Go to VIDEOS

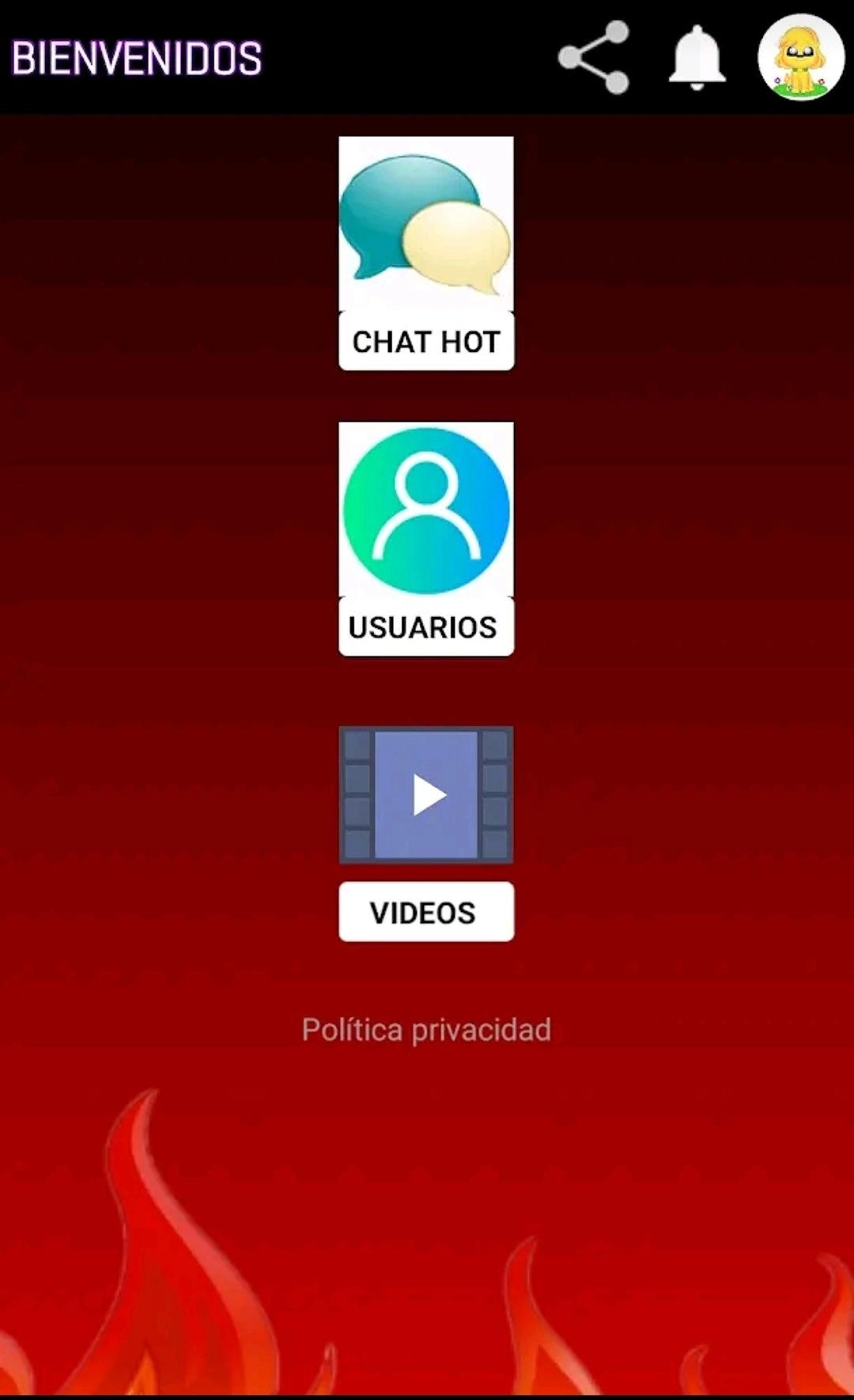426,833
